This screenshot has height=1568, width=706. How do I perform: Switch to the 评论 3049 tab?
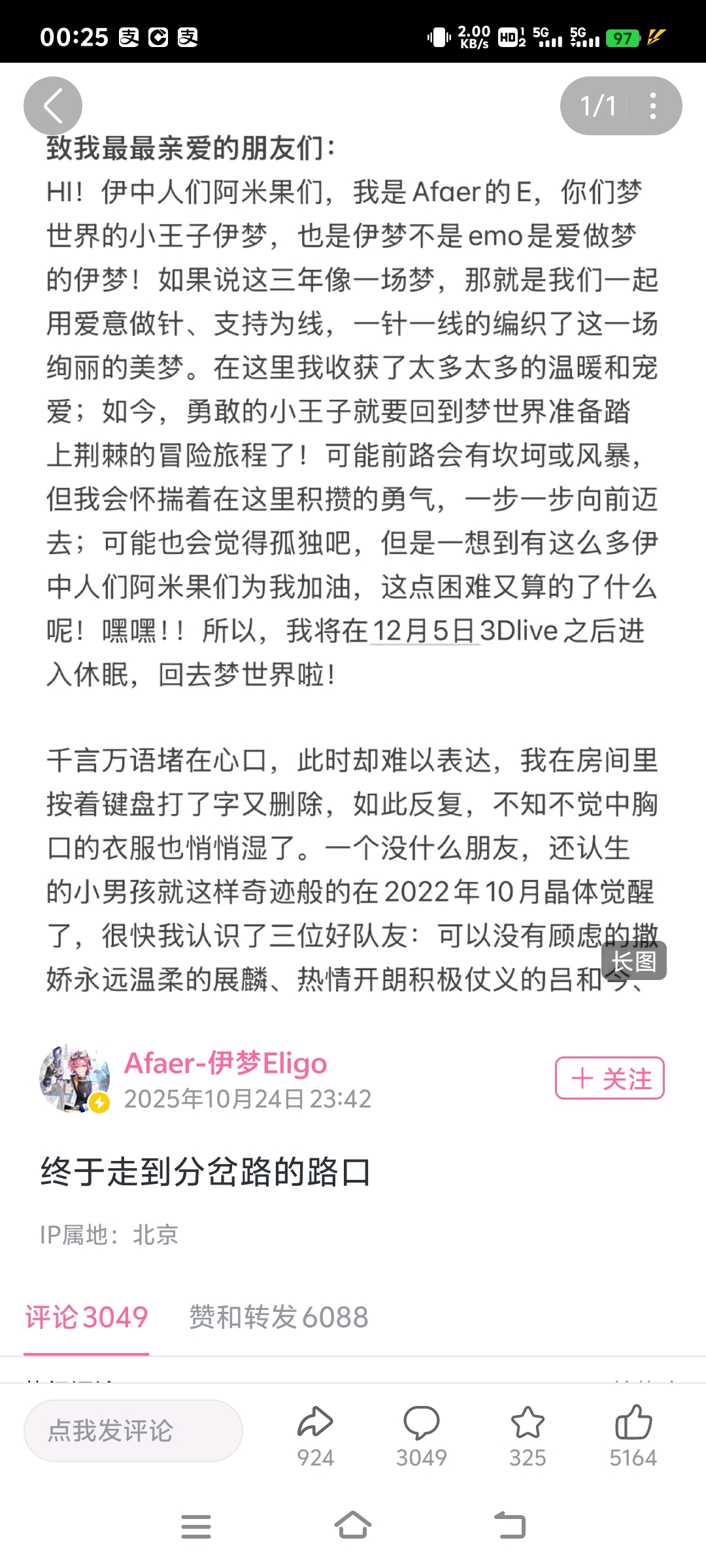86,1318
